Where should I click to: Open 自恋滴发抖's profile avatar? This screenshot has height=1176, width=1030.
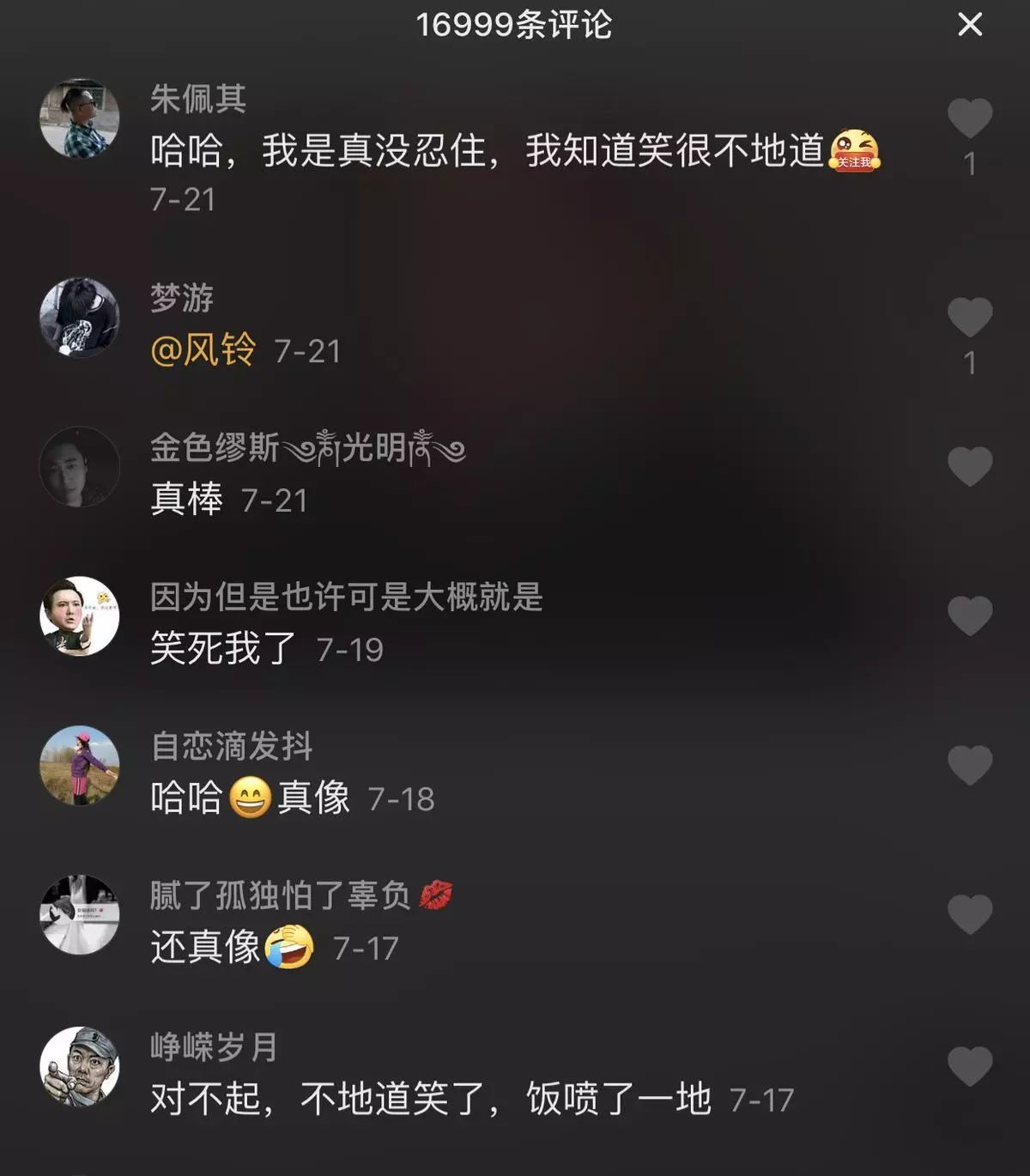[x=80, y=766]
